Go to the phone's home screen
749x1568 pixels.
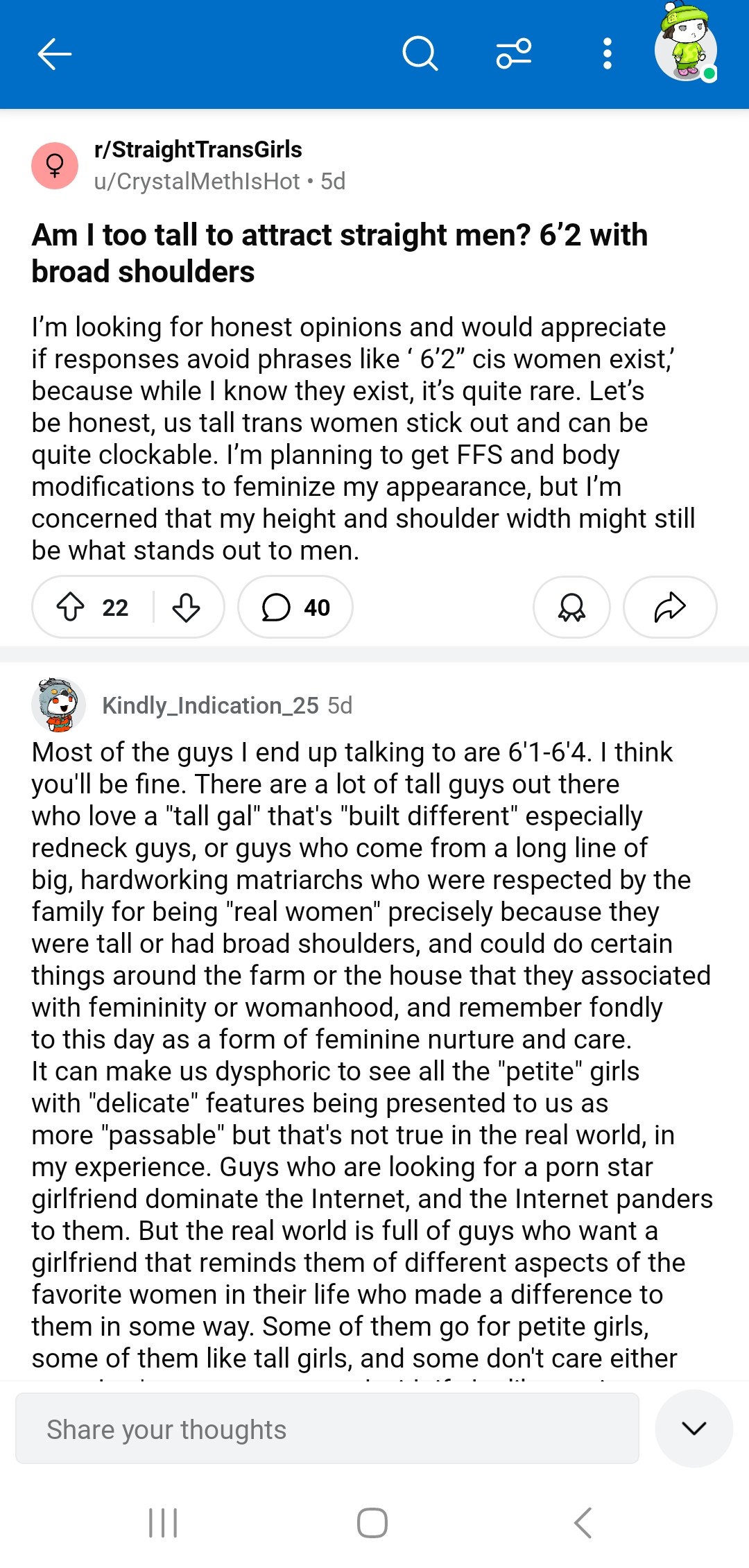[x=372, y=1523]
